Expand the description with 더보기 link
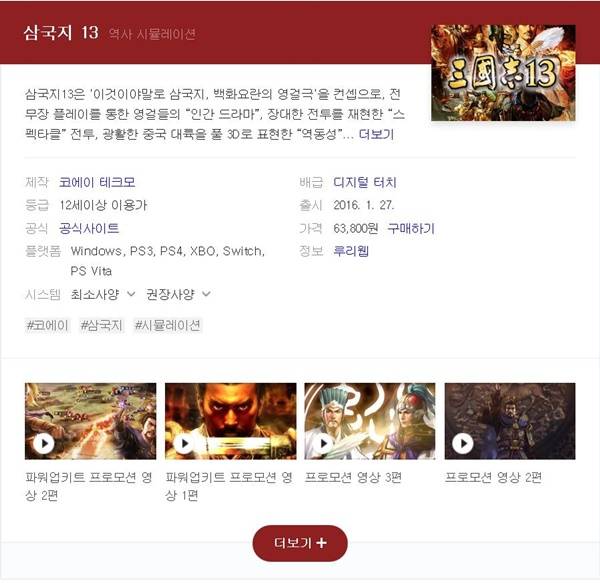600x583 pixels. click(x=376, y=134)
